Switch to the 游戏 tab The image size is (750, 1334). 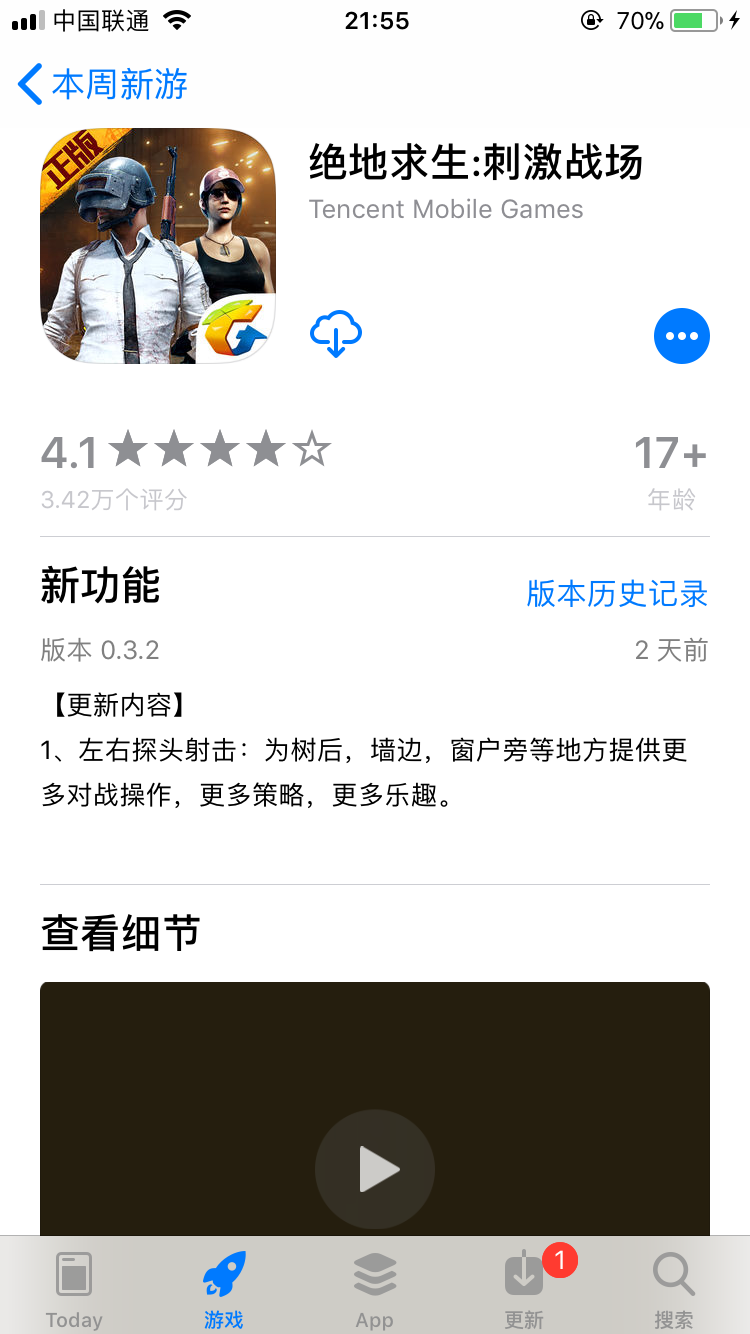[224, 1288]
